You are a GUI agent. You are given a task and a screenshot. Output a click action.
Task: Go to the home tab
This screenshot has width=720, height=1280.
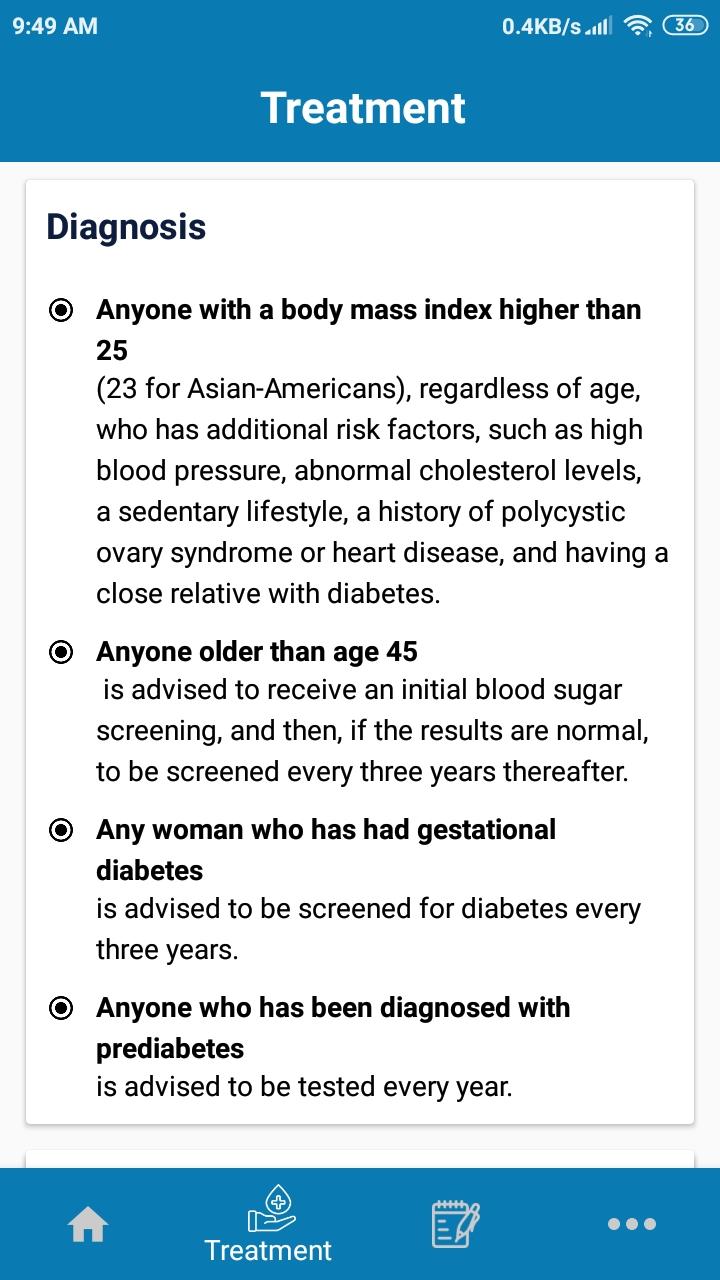88,1223
